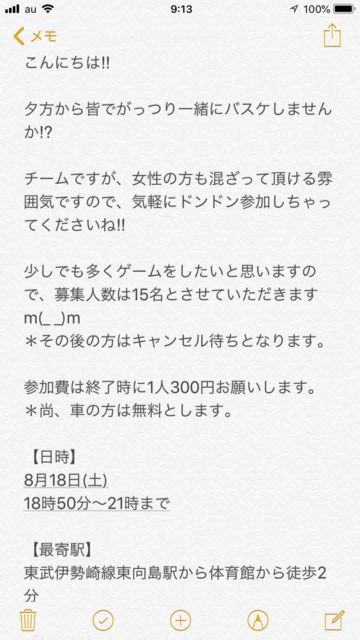Open the drawing pen tool
The image size is (360, 640).
click(258, 621)
